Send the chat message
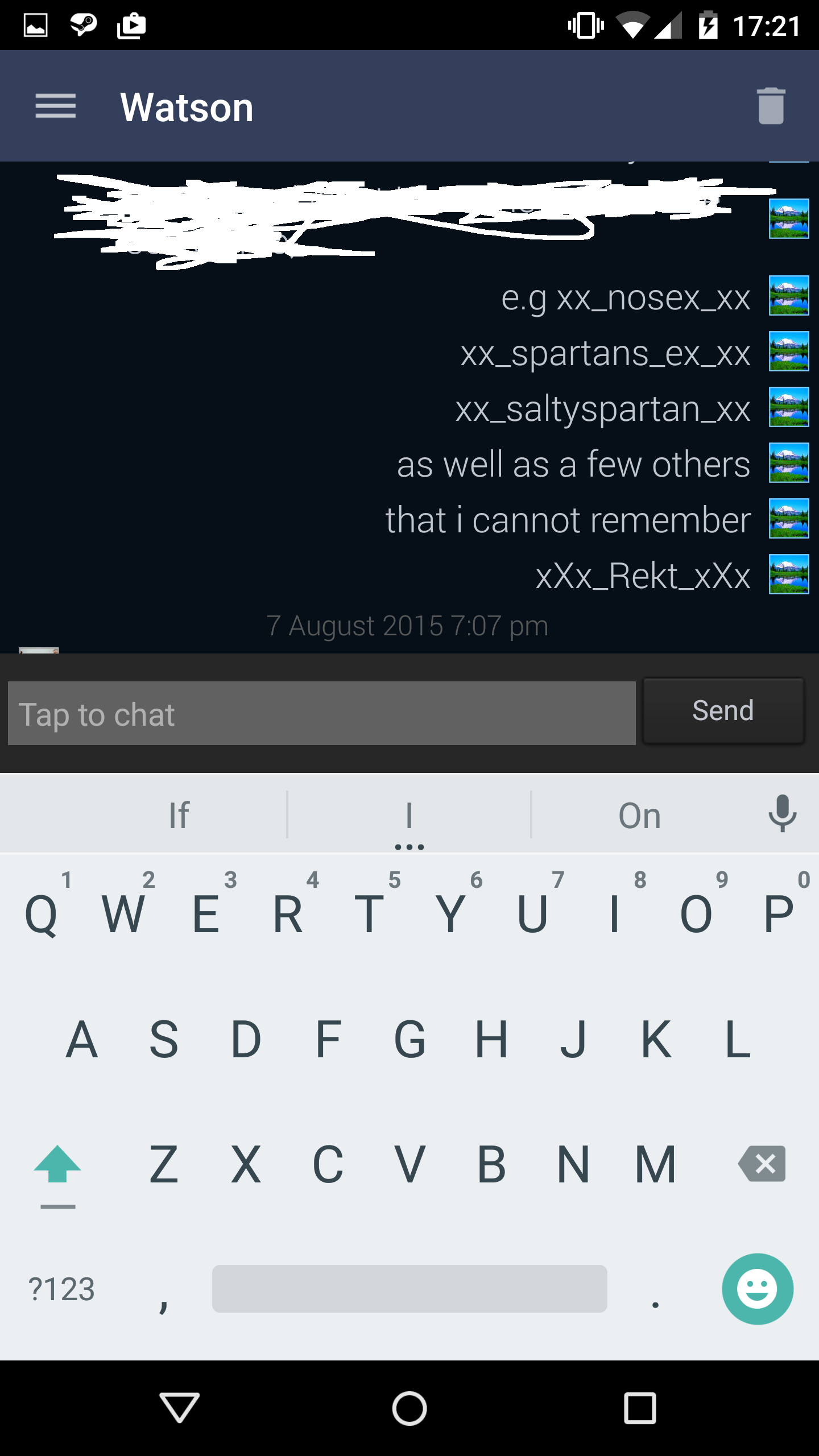 click(x=723, y=711)
